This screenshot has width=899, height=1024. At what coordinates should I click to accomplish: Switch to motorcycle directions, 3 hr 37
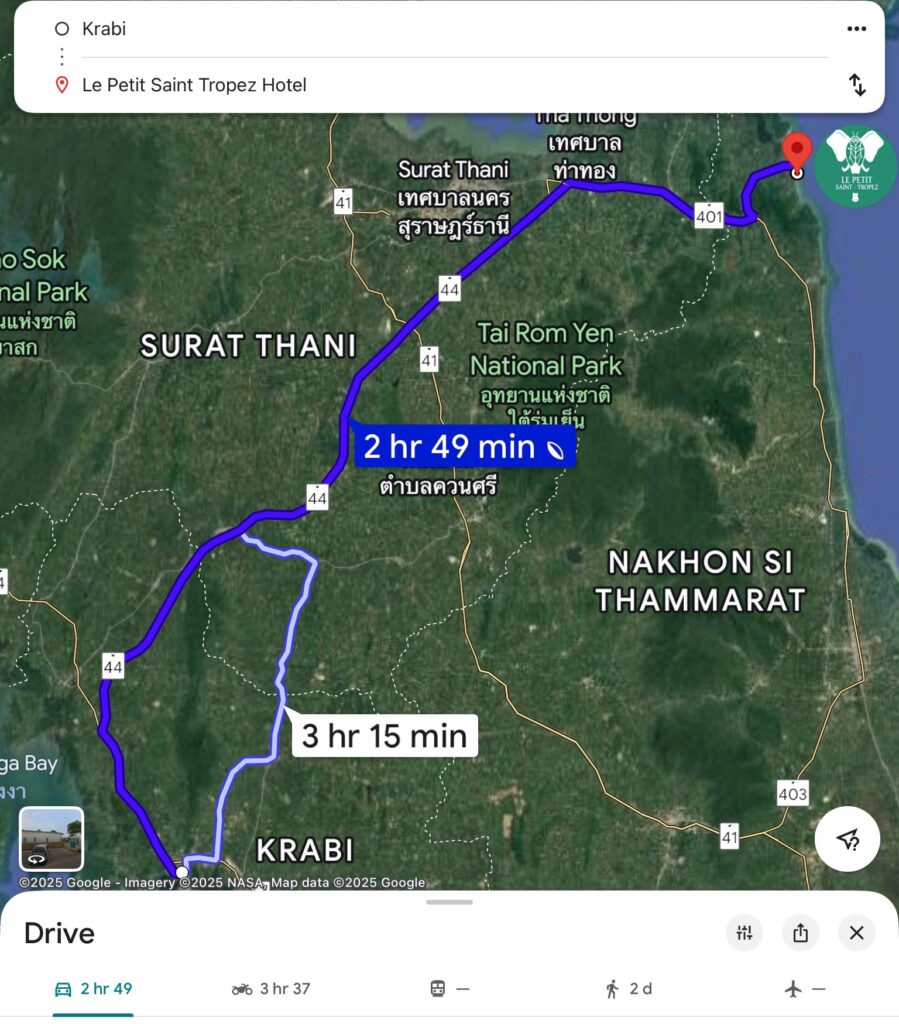pos(271,989)
